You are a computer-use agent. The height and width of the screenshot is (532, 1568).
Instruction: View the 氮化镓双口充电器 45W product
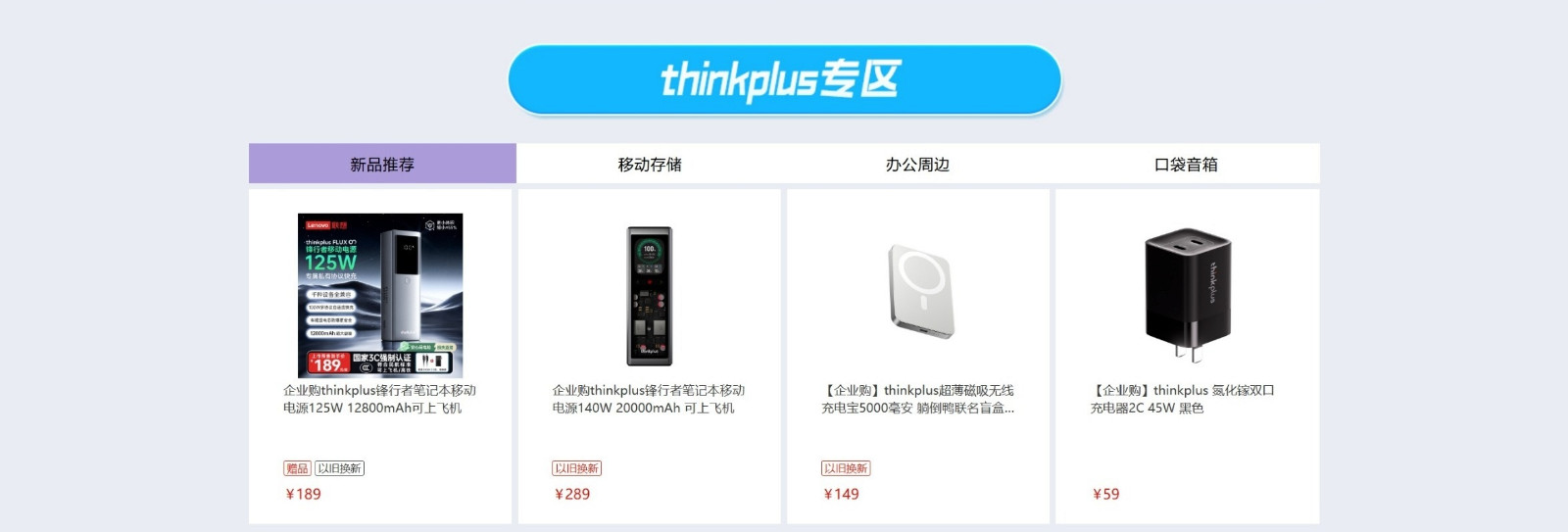click(x=1187, y=296)
